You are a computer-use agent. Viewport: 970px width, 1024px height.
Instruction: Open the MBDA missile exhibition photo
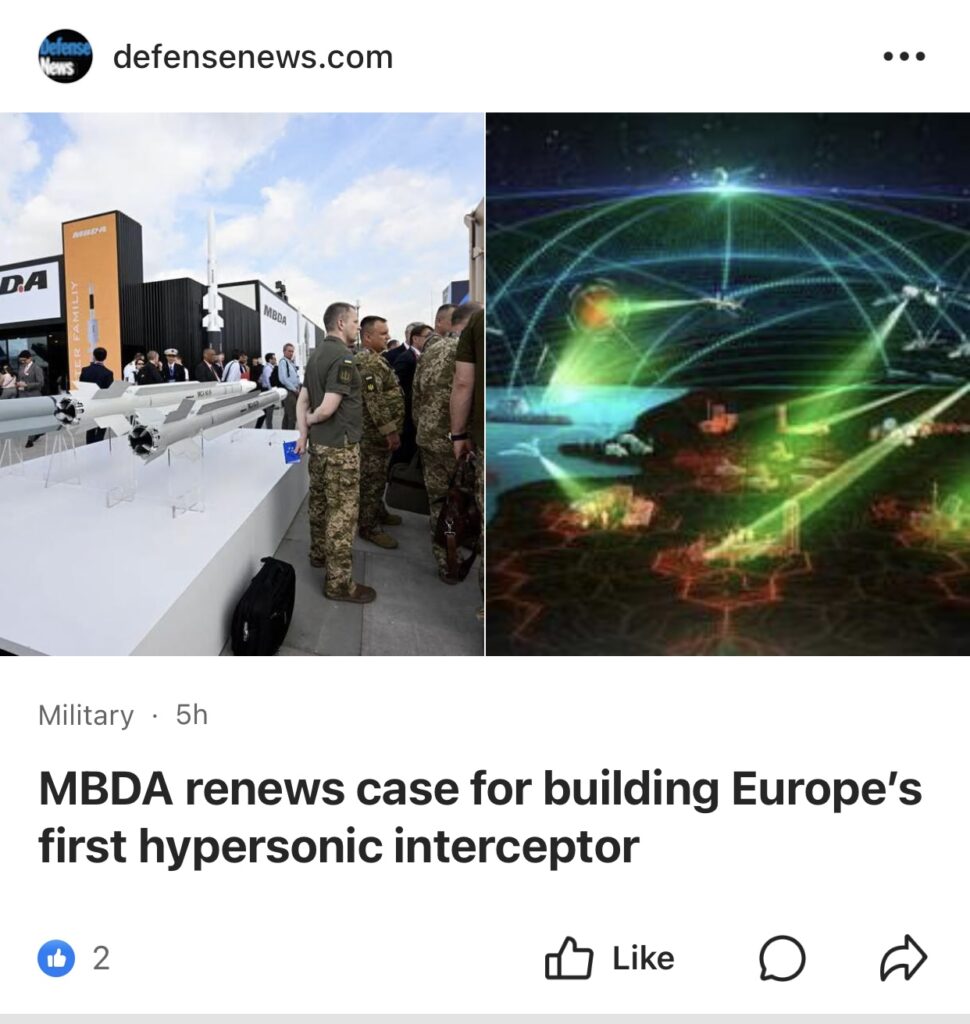coord(241,384)
